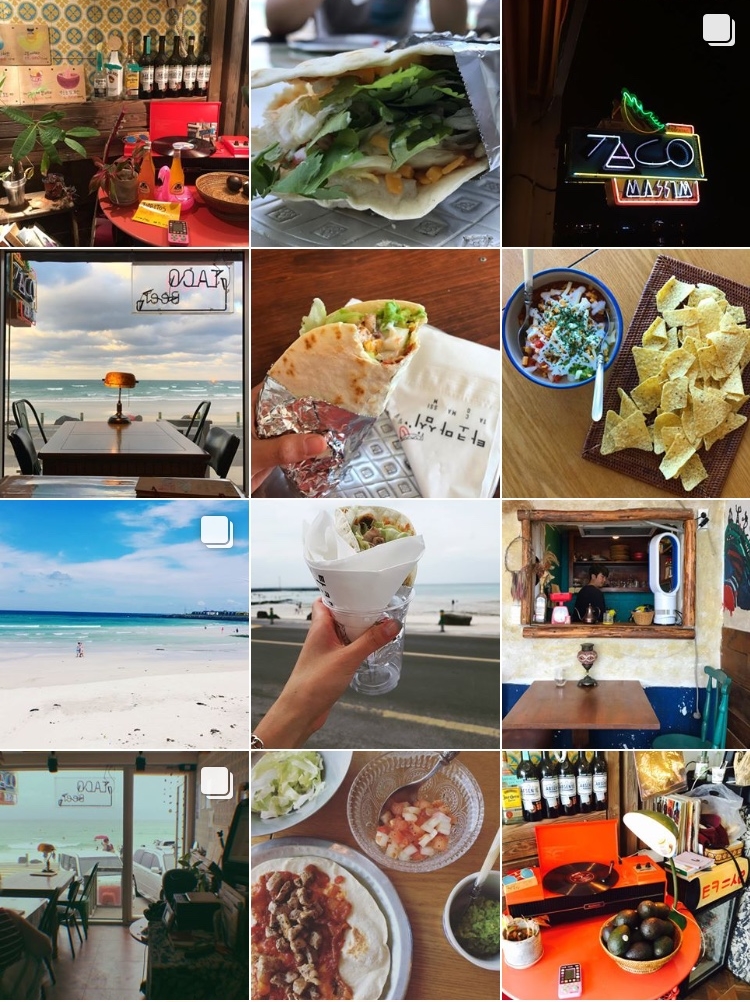Open the tortilla with meat and salsa post

[x=375, y=876]
